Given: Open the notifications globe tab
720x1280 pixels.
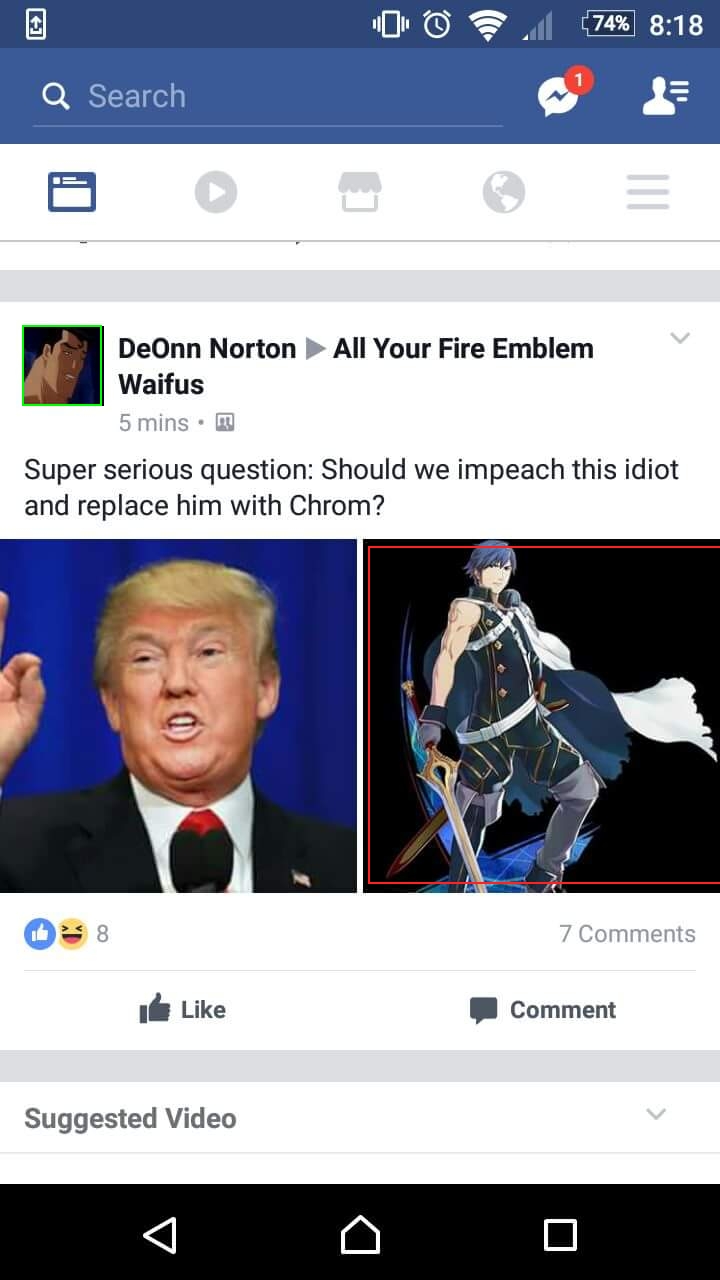Looking at the screenshot, I should click(504, 191).
